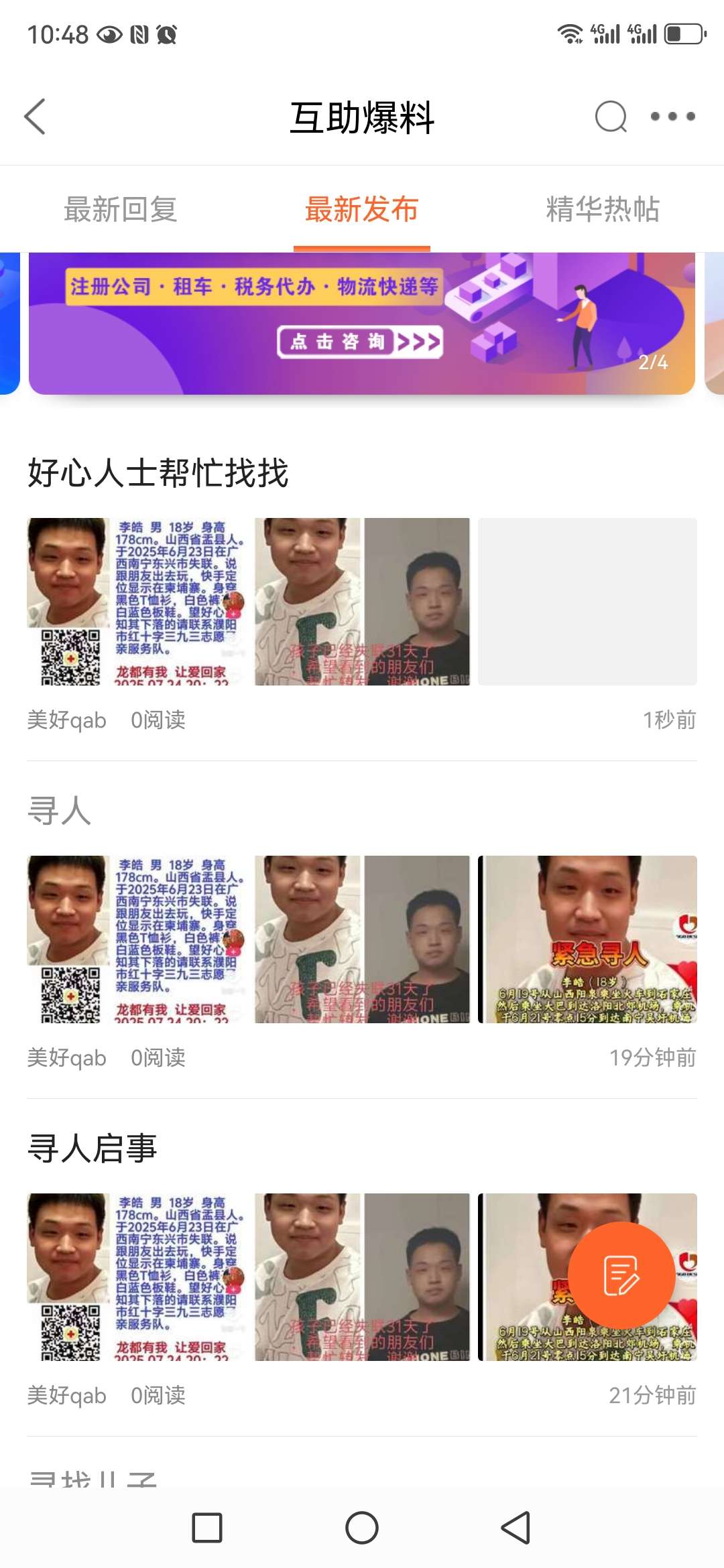Select the 最新发布 tab
The height and width of the screenshot is (1568, 724).
click(362, 210)
